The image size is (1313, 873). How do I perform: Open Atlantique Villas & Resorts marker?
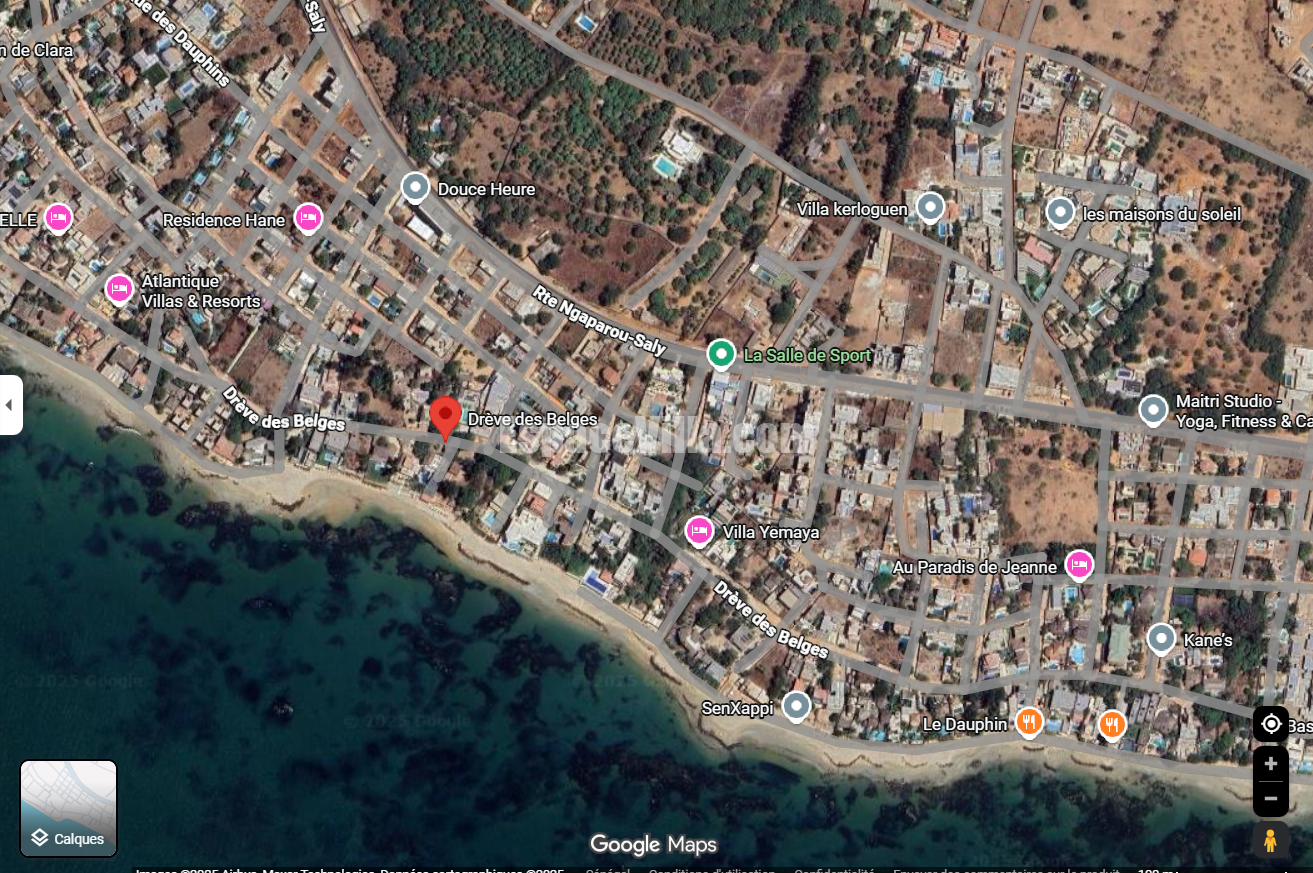[x=119, y=288]
